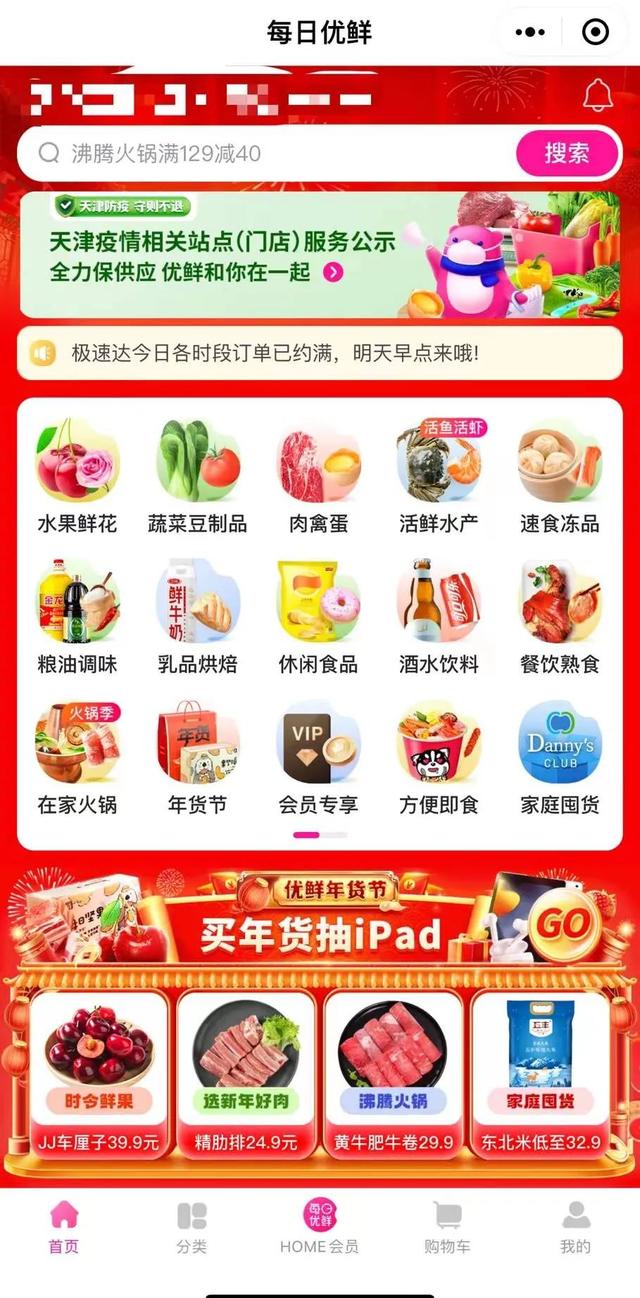Tap the search box with hotpot promo text
Image resolution: width=640 pixels, height=1298 pixels.
(x=270, y=153)
